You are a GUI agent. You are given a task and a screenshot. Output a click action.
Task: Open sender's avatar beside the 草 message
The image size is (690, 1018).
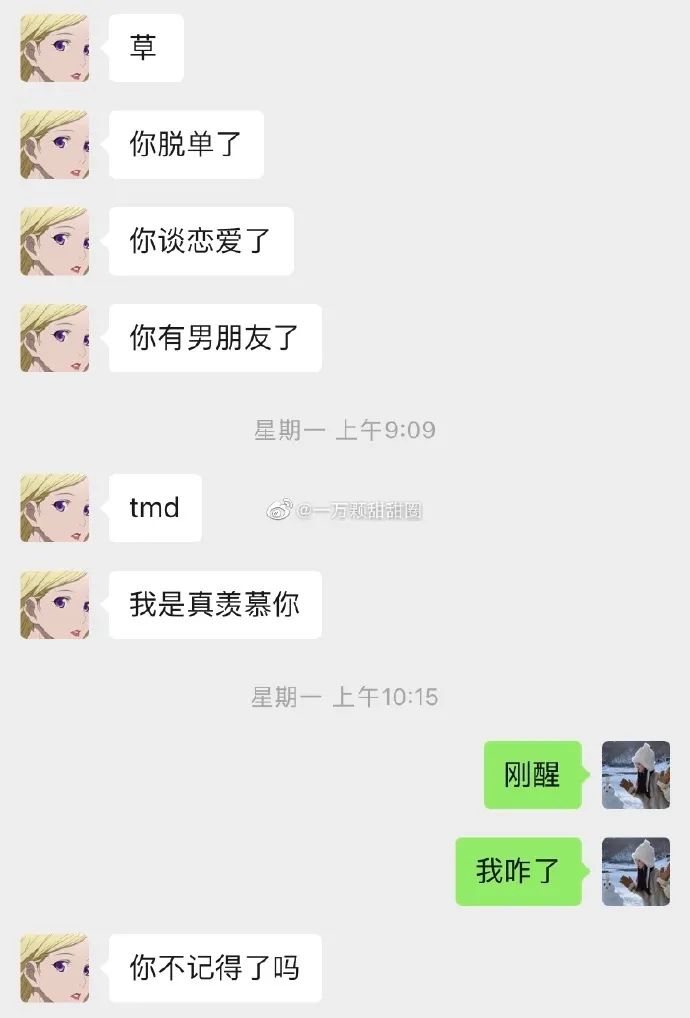pyautogui.click(x=54, y=48)
